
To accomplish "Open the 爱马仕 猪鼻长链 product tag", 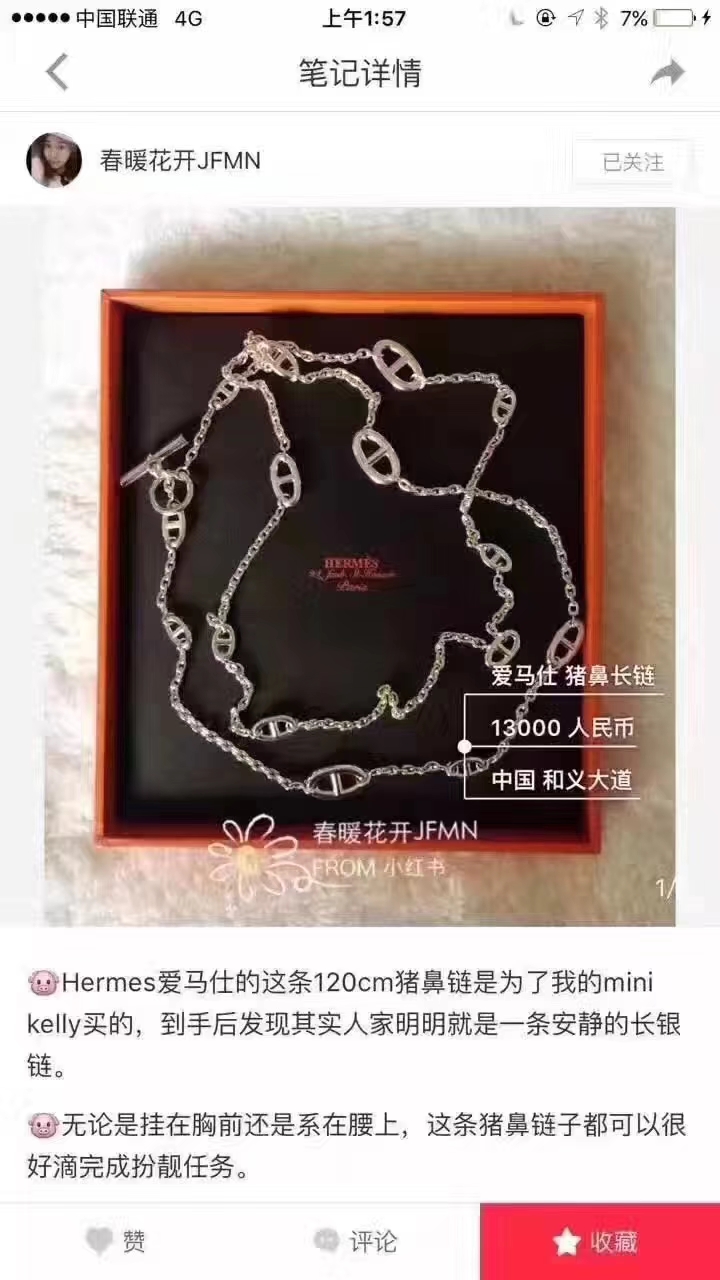I will [572, 677].
